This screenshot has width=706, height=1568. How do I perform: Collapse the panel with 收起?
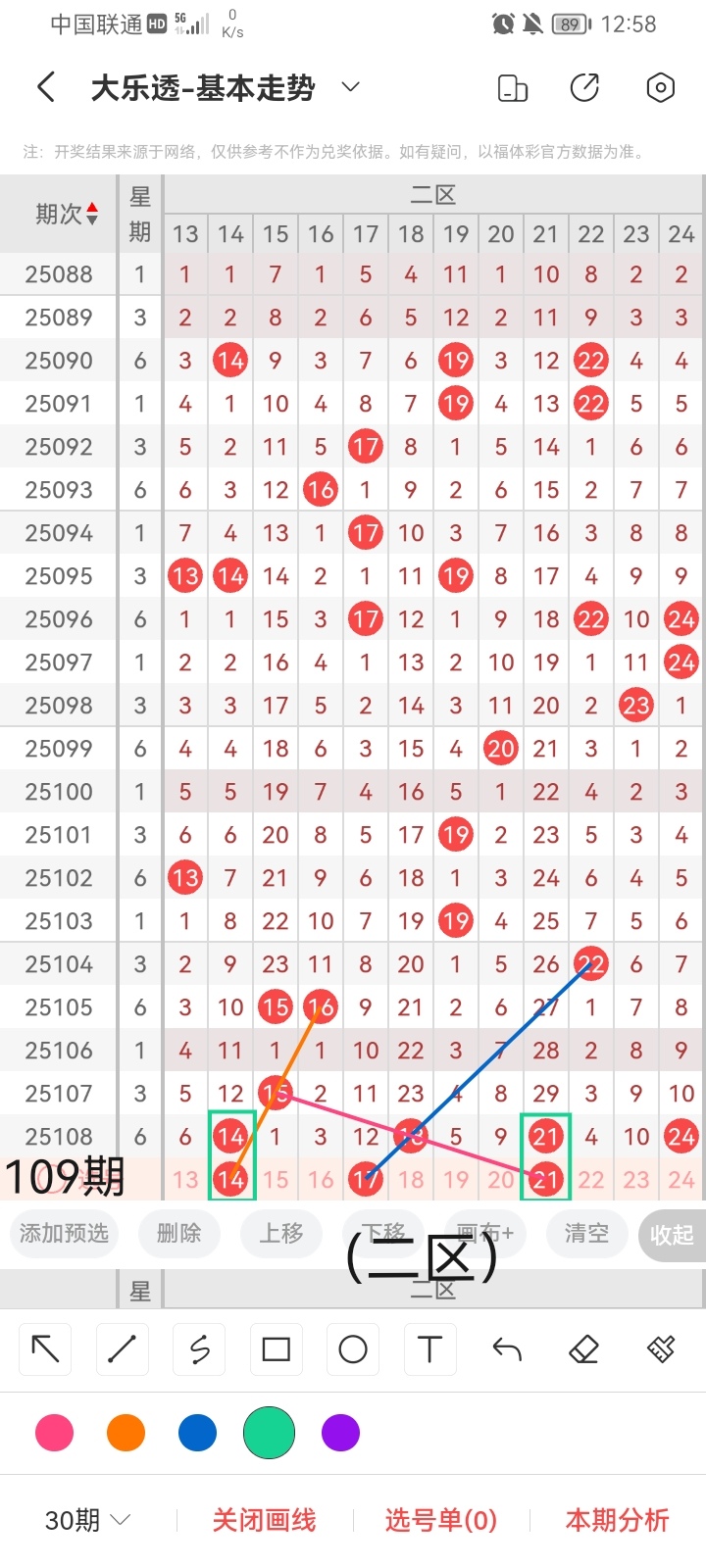coord(672,1235)
